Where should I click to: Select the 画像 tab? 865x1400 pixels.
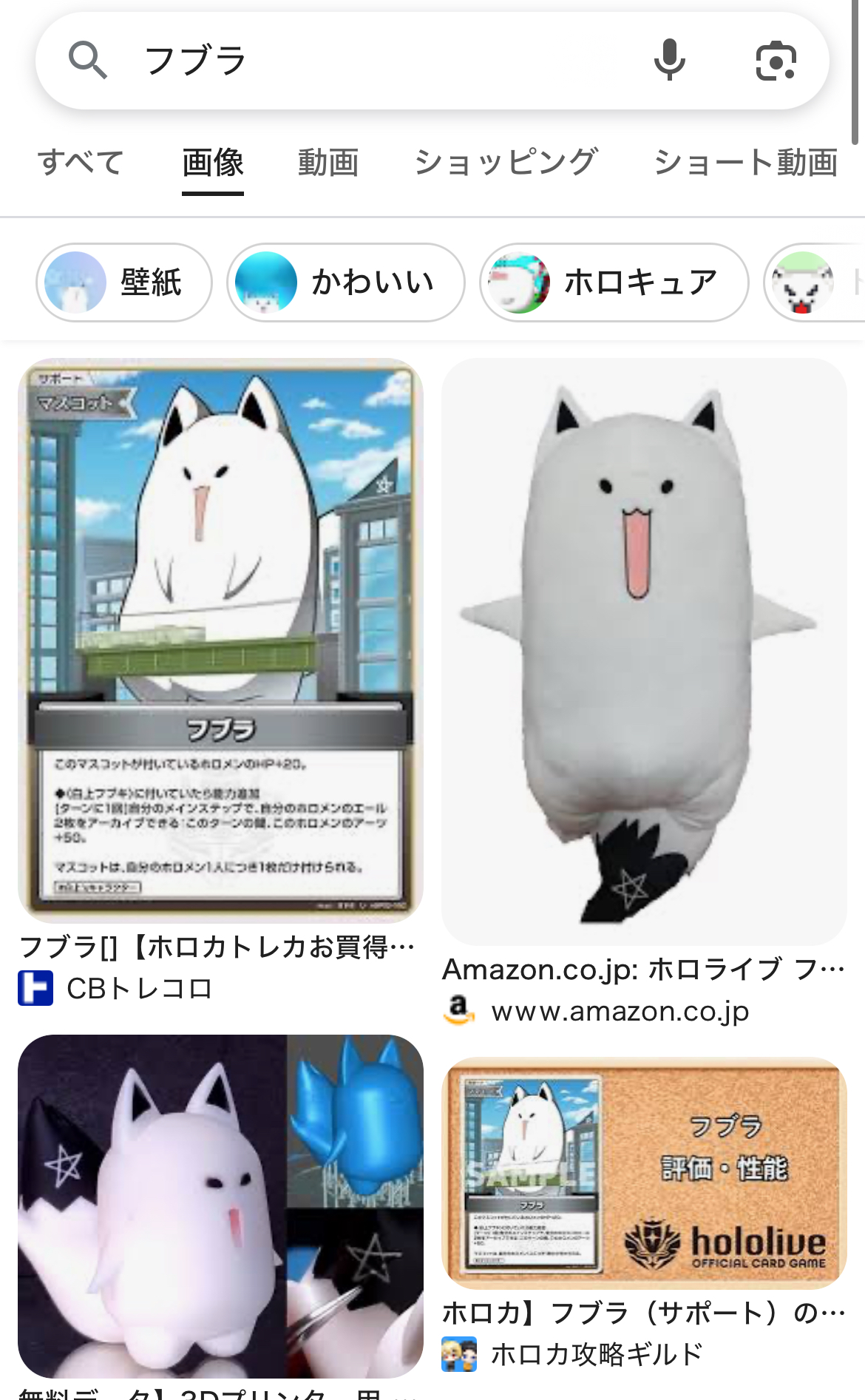point(213,163)
